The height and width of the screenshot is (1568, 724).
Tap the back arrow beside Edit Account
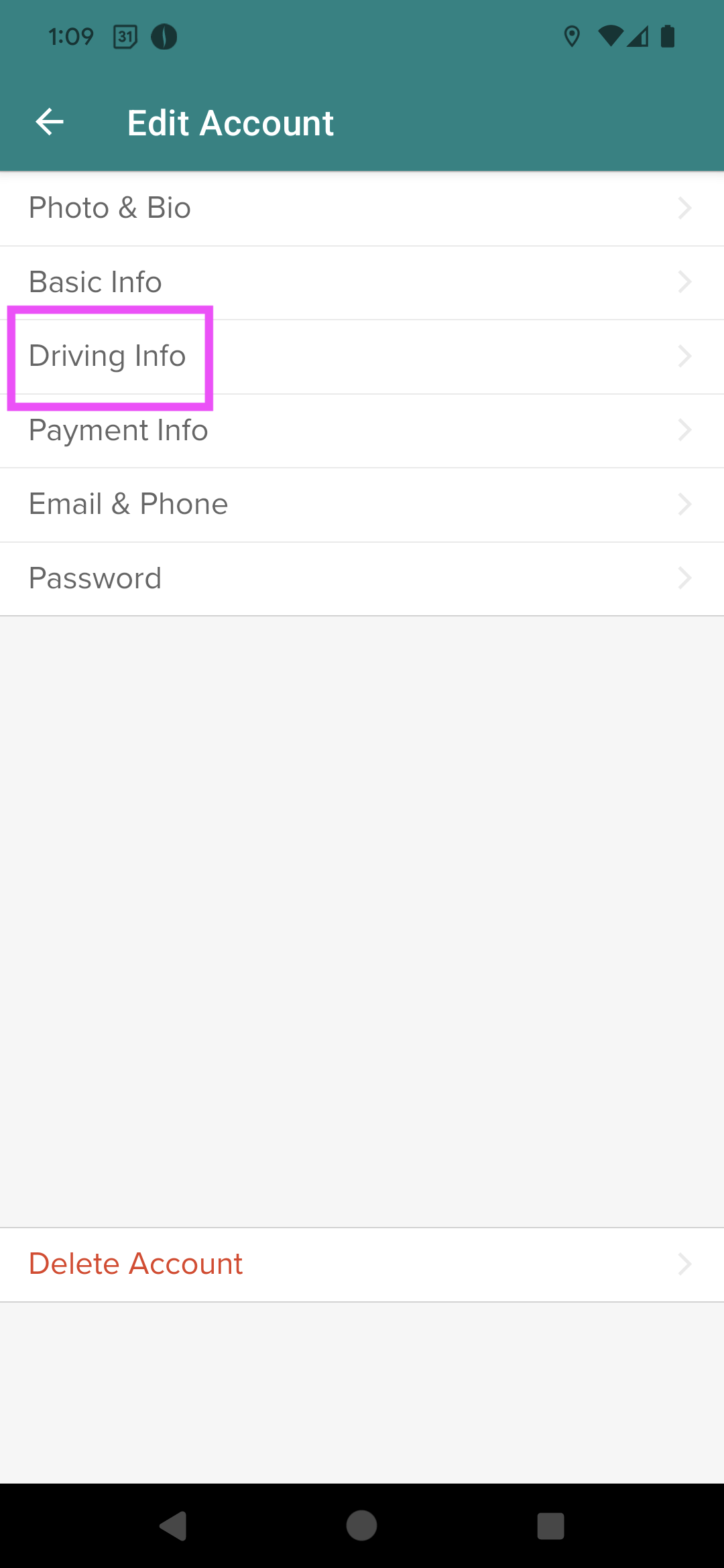click(x=48, y=122)
